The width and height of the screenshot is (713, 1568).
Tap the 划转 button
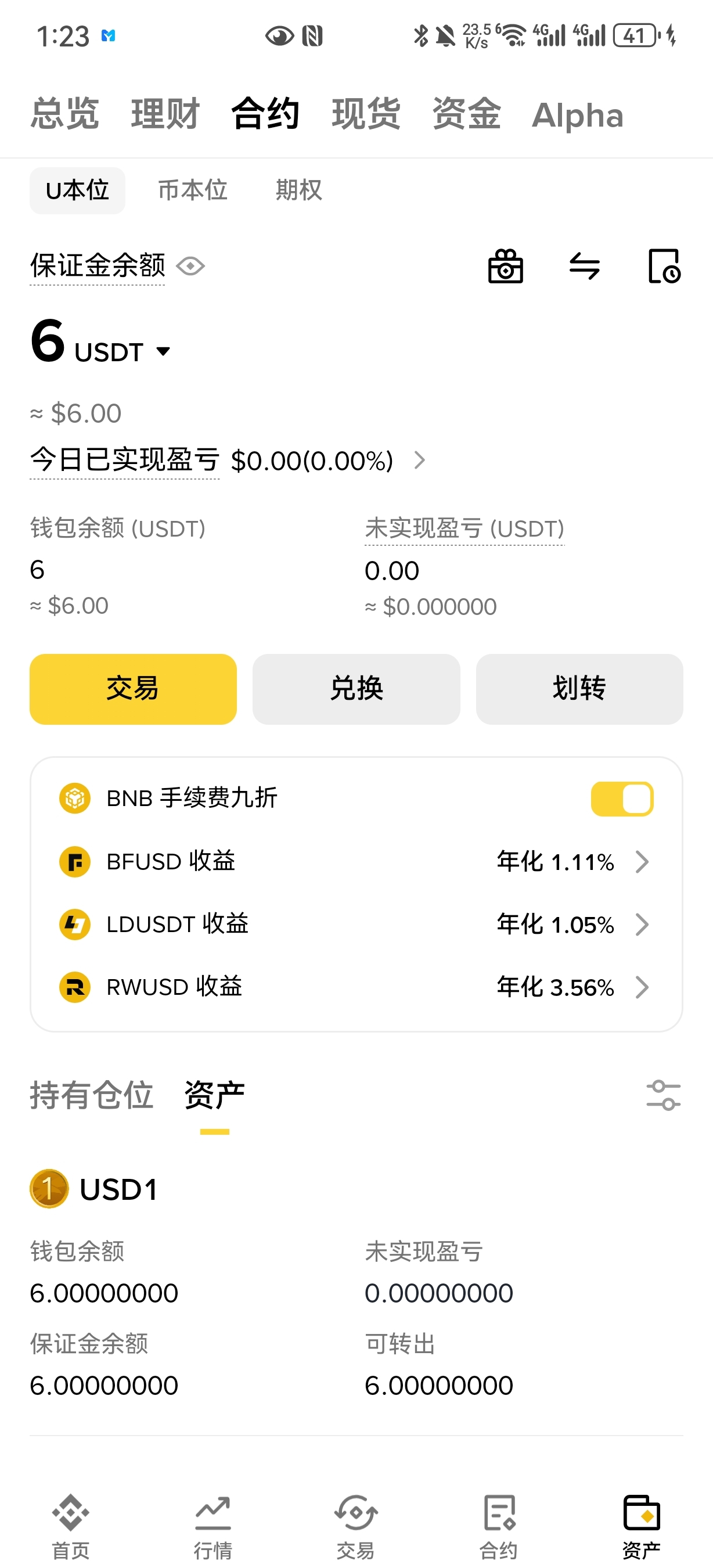pyautogui.click(x=579, y=689)
